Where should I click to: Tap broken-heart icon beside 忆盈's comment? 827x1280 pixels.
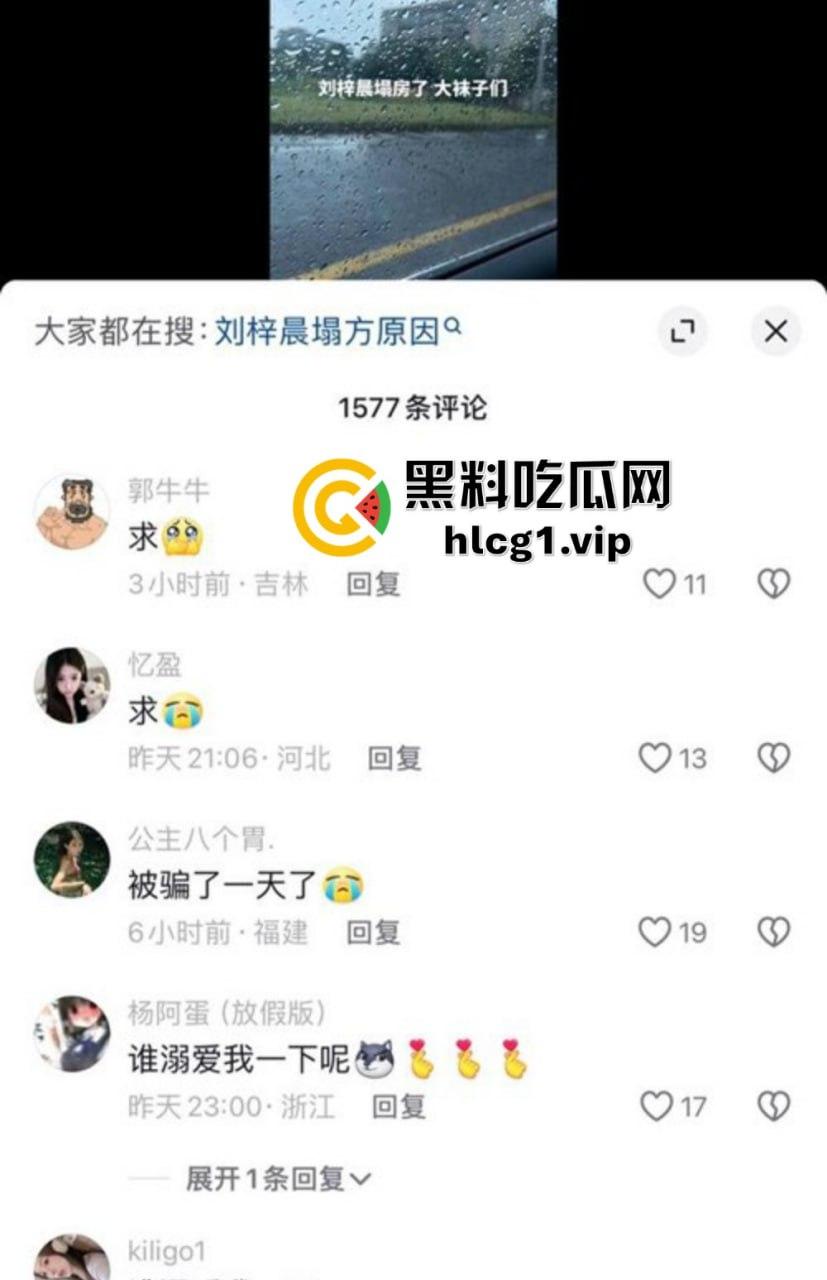[x=775, y=758]
